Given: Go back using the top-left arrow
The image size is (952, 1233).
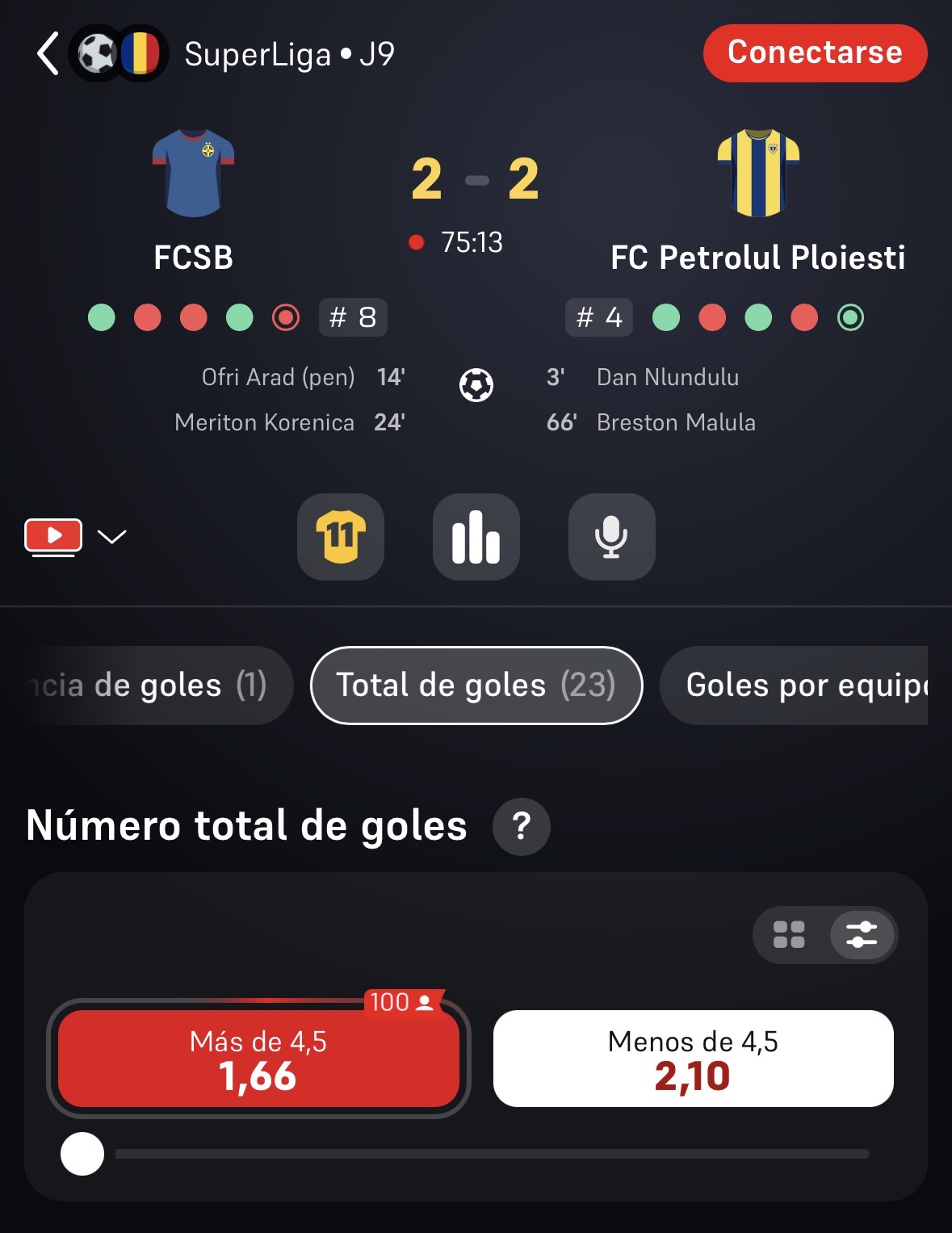Looking at the screenshot, I should pos(48,54).
